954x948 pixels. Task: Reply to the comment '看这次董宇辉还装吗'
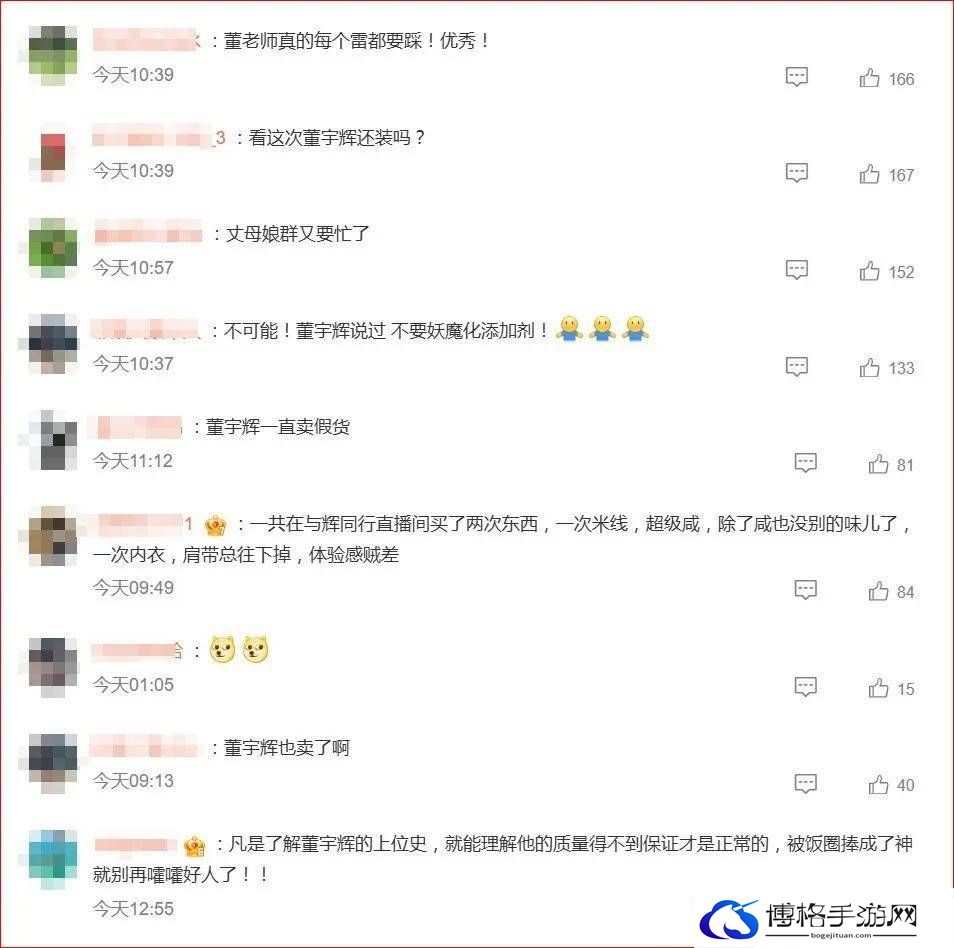point(796,173)
